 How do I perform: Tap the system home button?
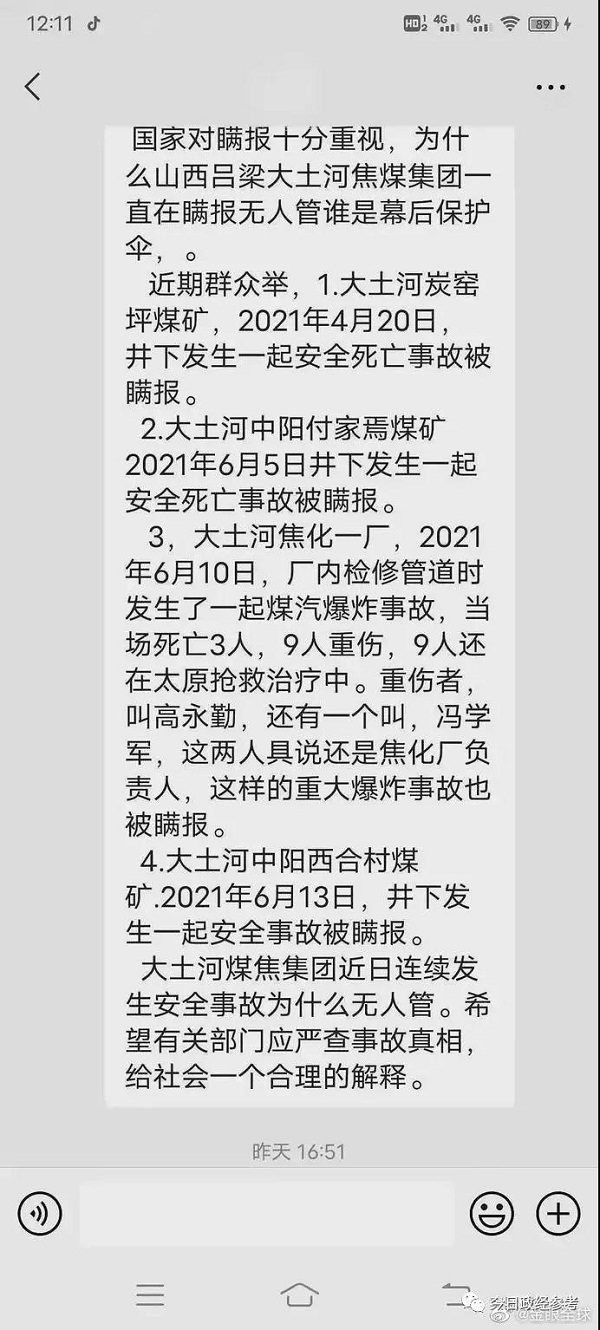[x=300, y=1294]
